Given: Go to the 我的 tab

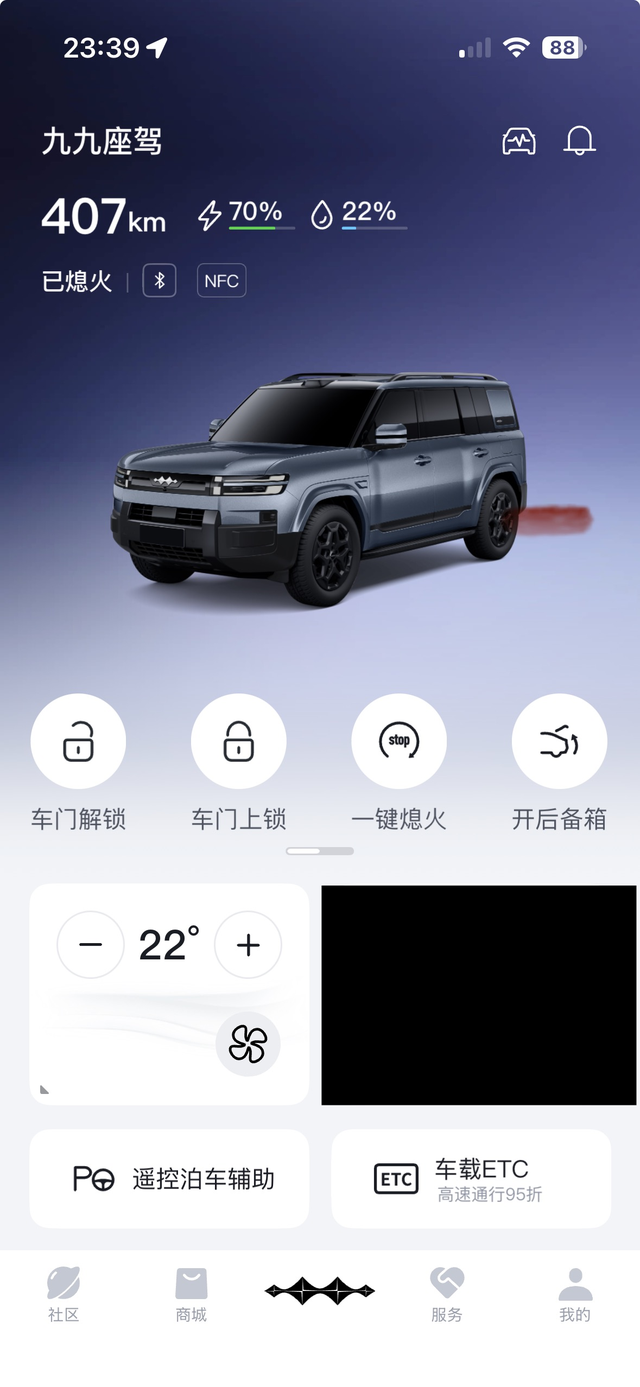Looking at the screenshot, I should (x=575, y=1295).
